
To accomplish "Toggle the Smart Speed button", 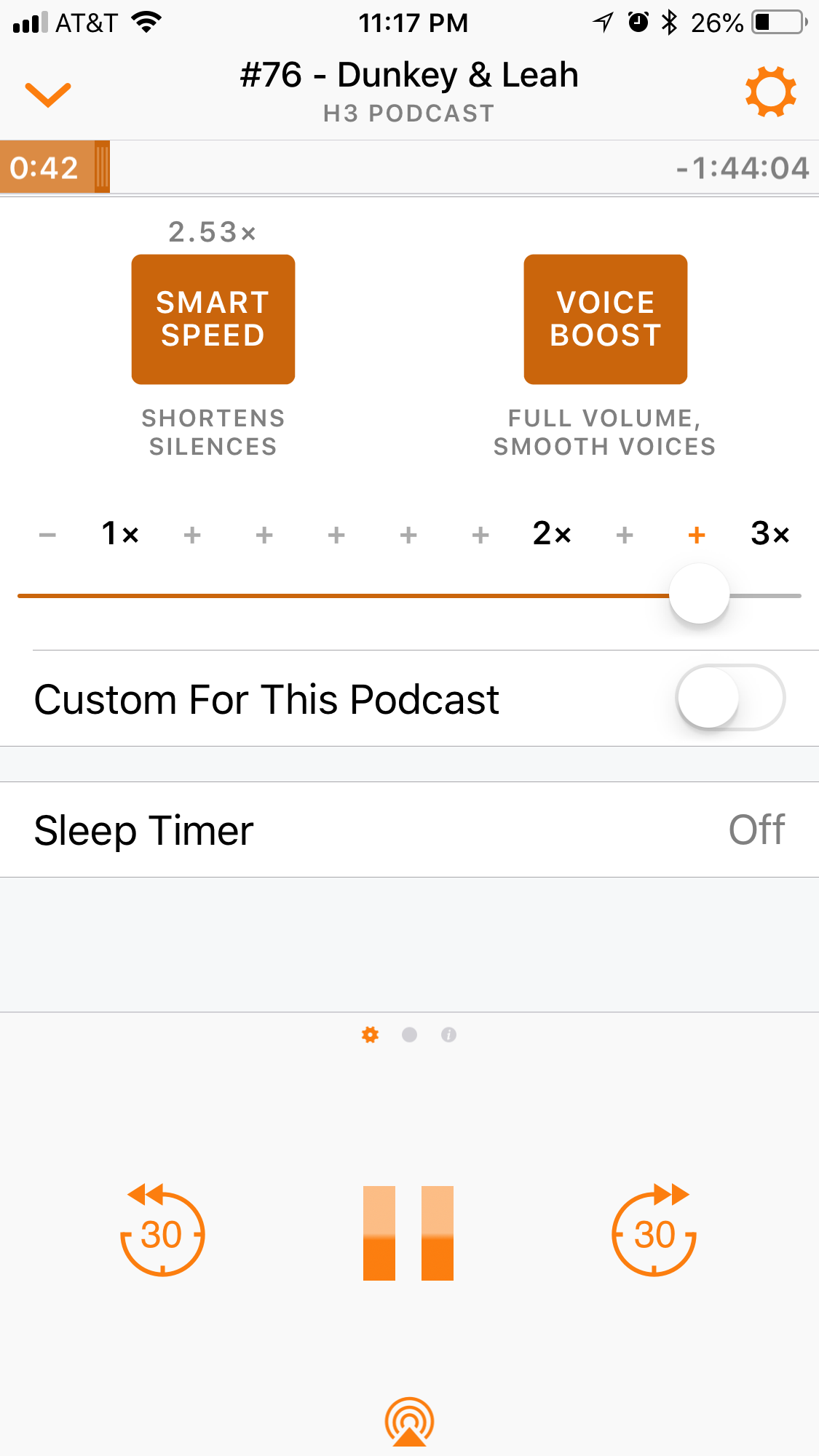I will point(213,319).
